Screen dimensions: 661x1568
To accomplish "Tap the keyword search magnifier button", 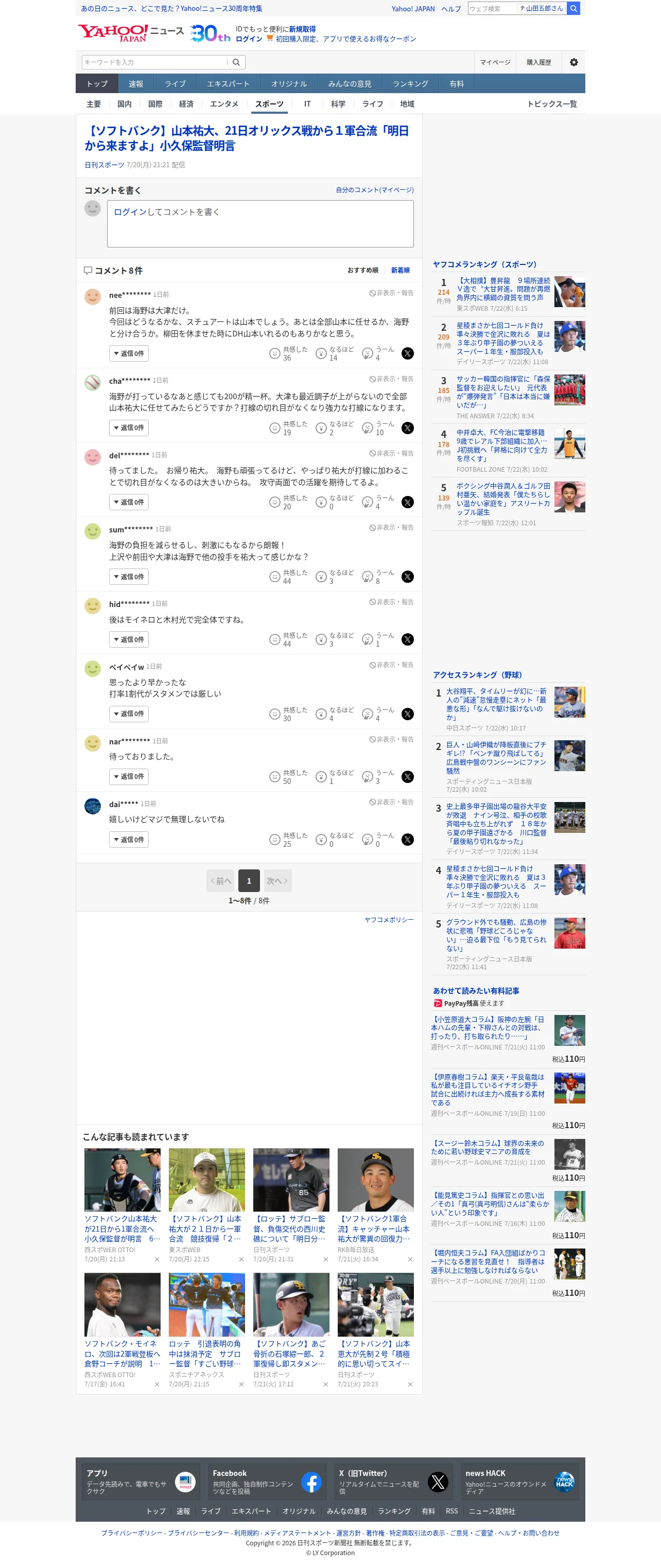I will (x=236, y=62).
